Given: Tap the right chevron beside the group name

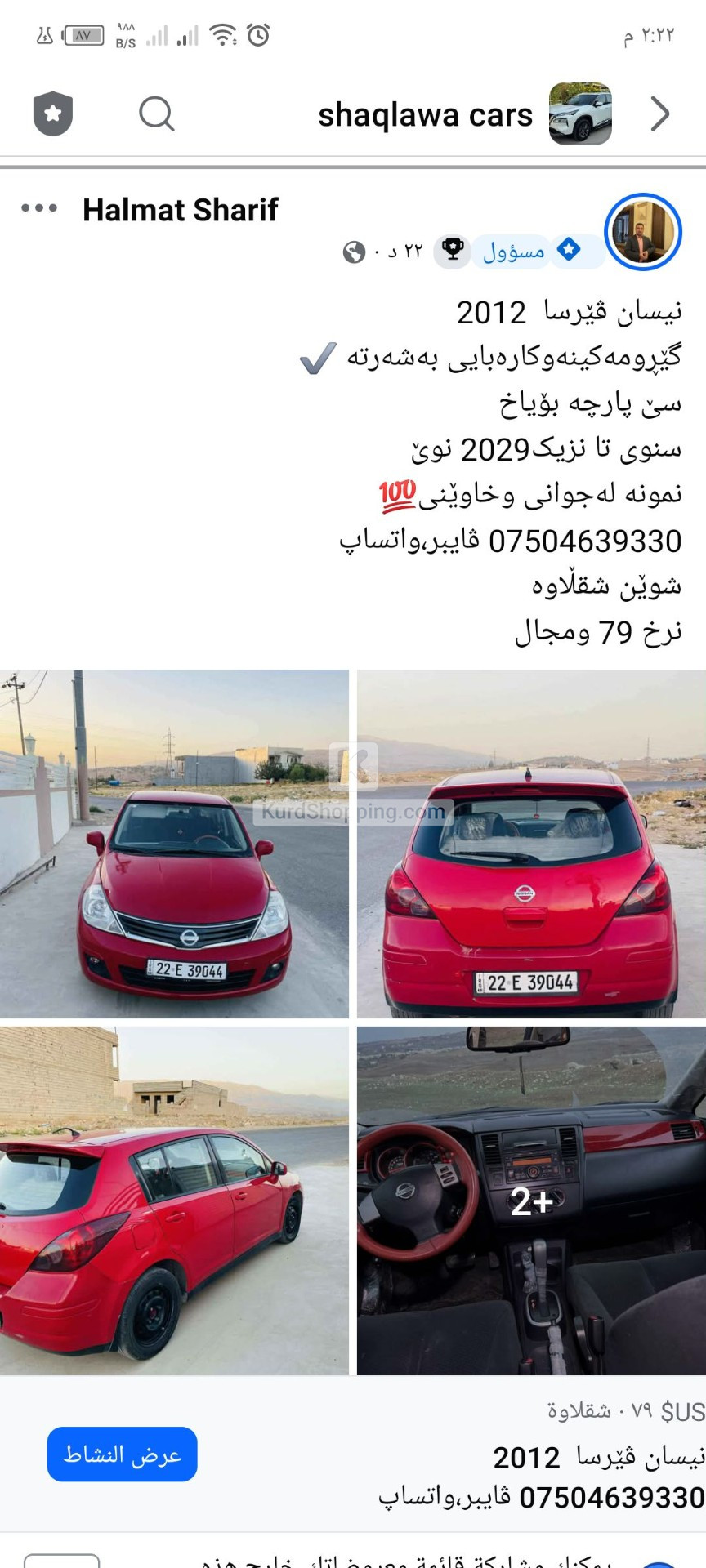Looking at the screenshot, I should pyautogui.click(x=659, y=114).
